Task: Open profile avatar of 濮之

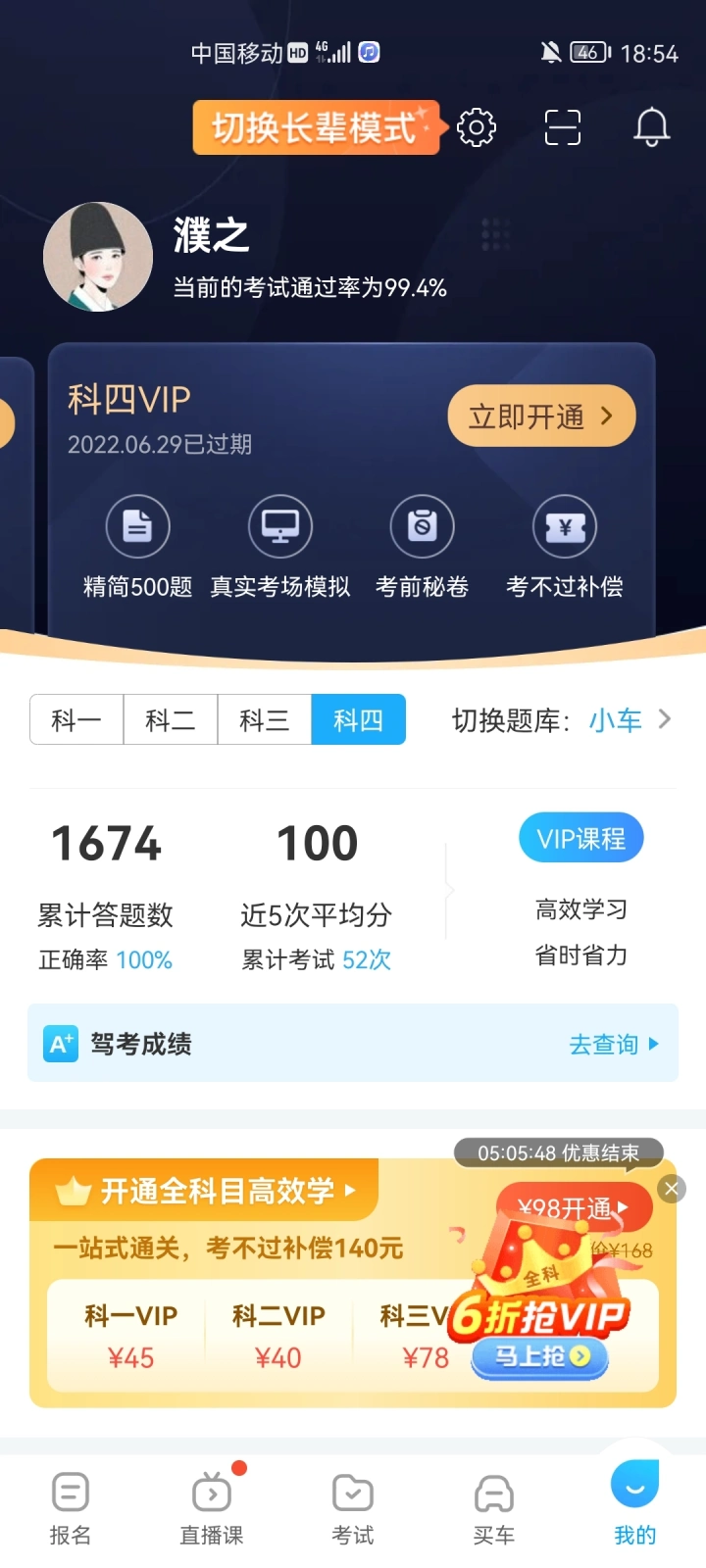Action: [x=98, y=257]
